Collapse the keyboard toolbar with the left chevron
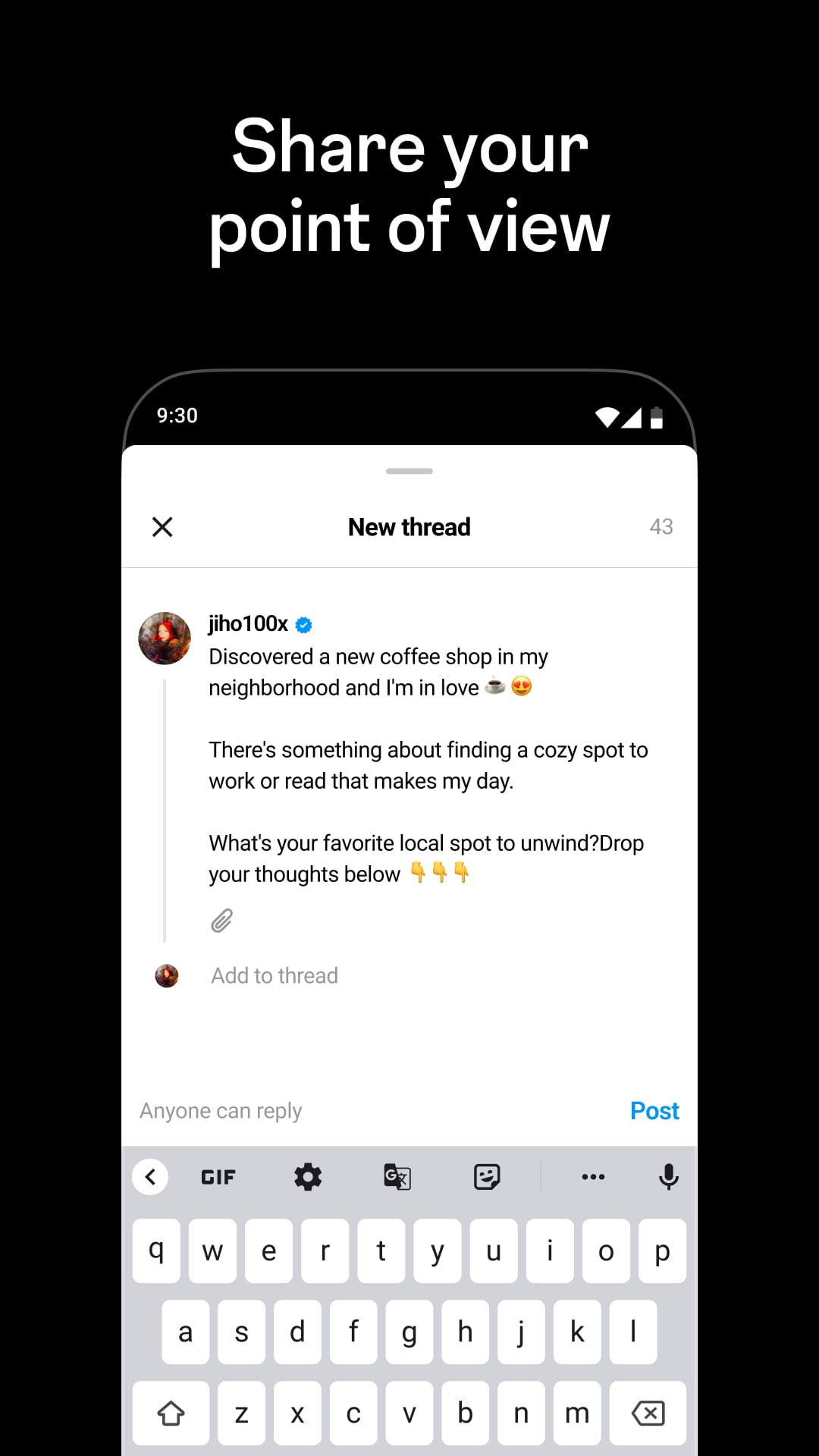819x1456 pixels. 150,1176
